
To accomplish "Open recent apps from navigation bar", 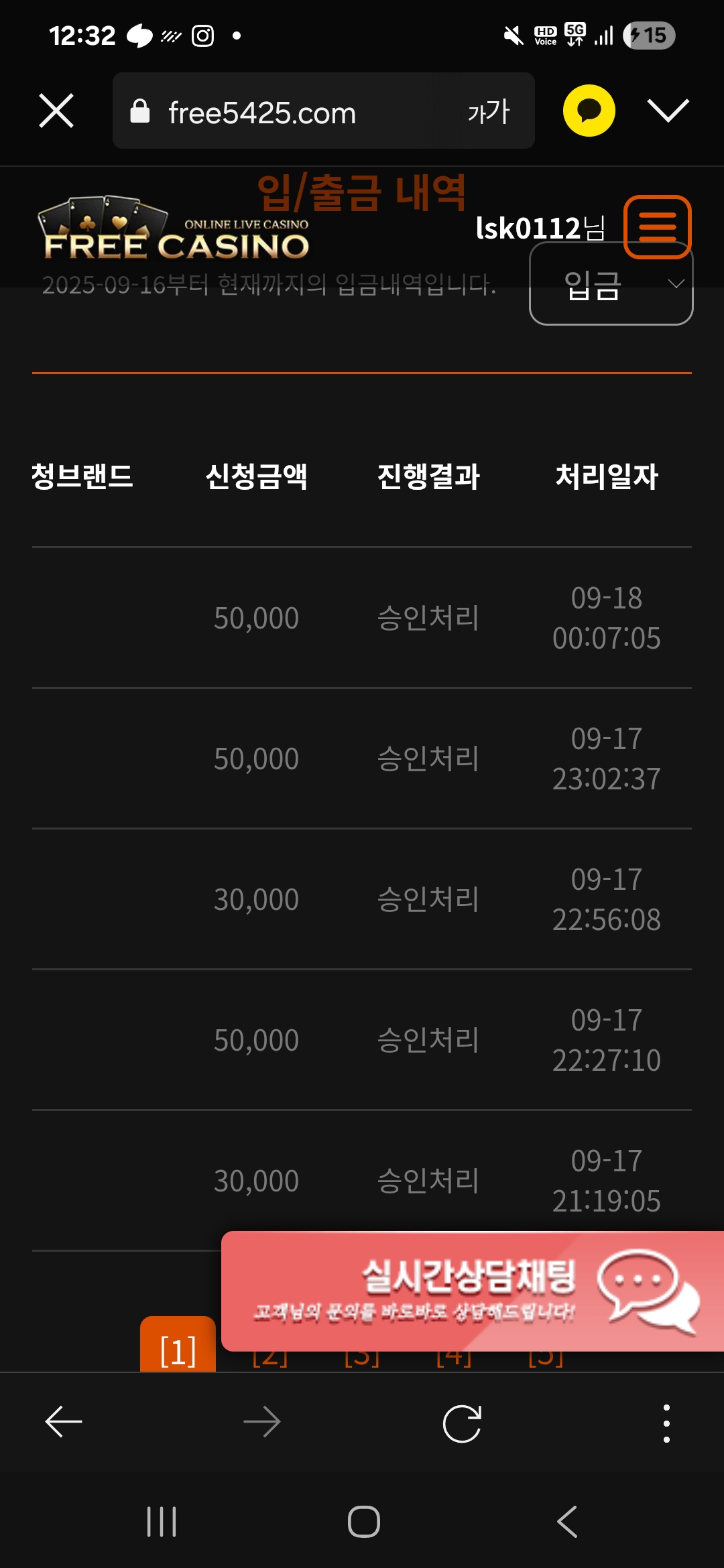I will pyautogui.click(x=162, y=1521).
